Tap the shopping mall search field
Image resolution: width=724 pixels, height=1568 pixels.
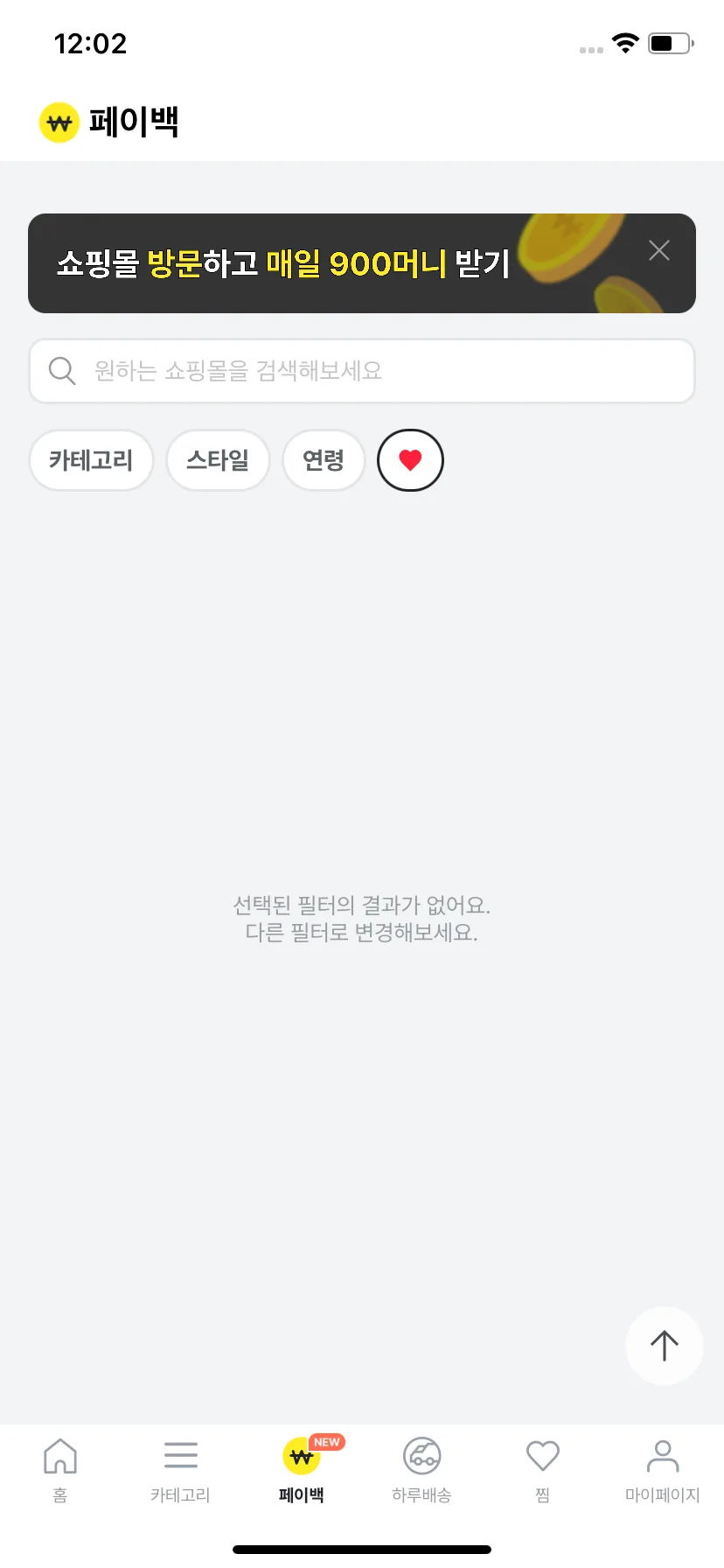click(362, 371)
